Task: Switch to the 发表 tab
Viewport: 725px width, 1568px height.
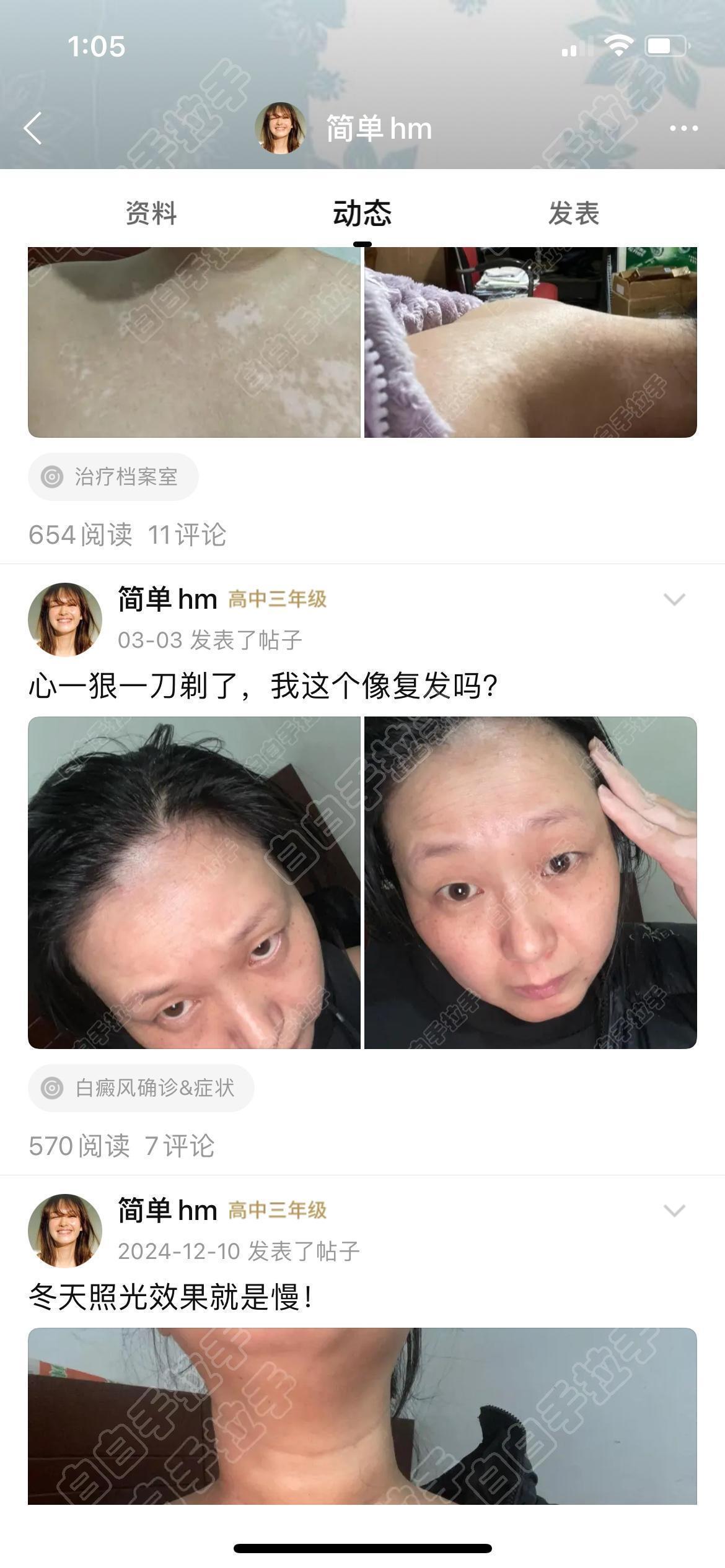Action: pyautogui.click(x=574, y=214)
